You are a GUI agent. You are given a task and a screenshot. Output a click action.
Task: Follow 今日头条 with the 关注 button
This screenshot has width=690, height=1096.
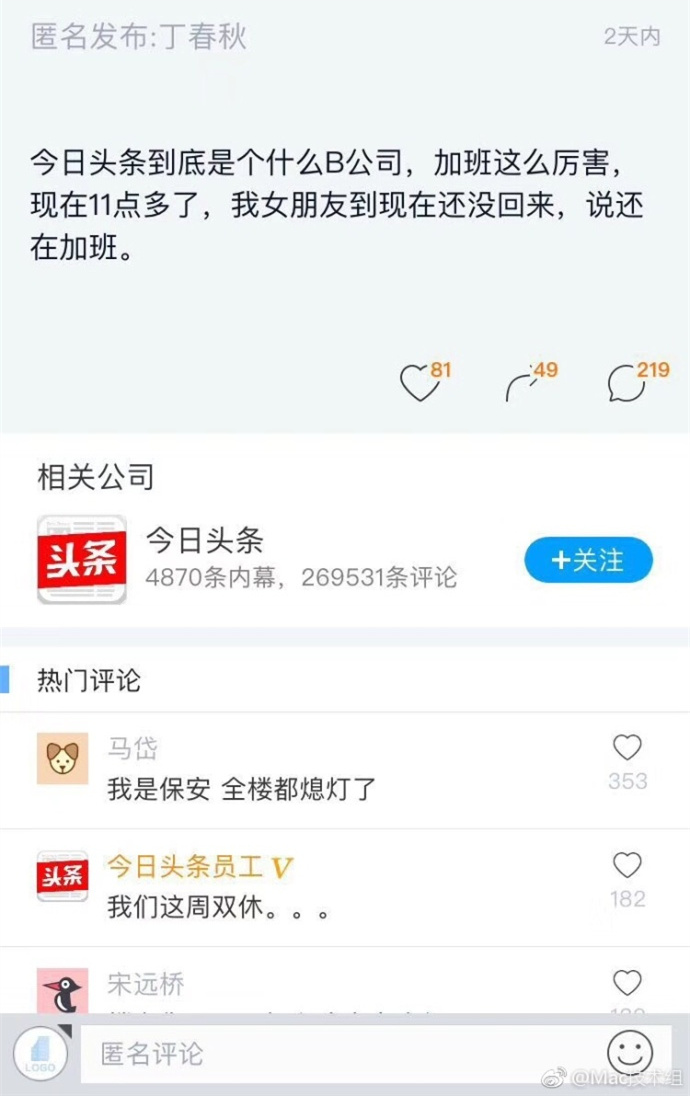pyautogui.click(x=588, y=560)
